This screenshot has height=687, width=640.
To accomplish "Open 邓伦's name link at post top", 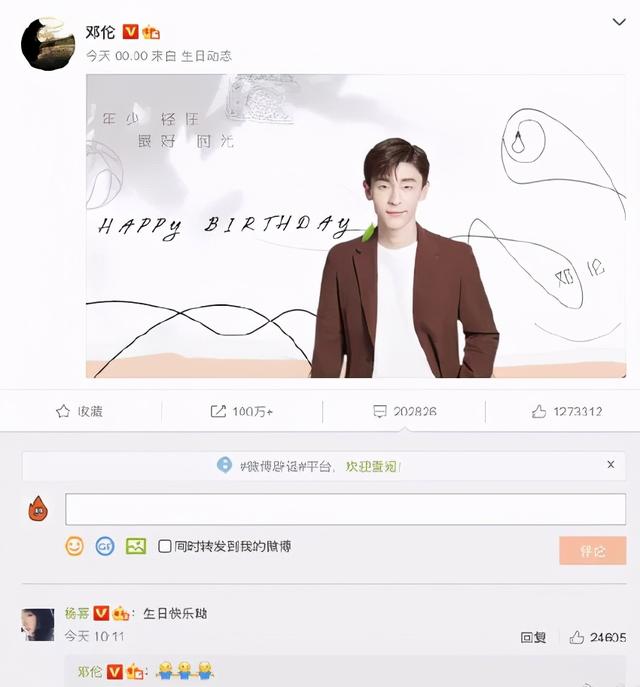I will click(100, 32).
